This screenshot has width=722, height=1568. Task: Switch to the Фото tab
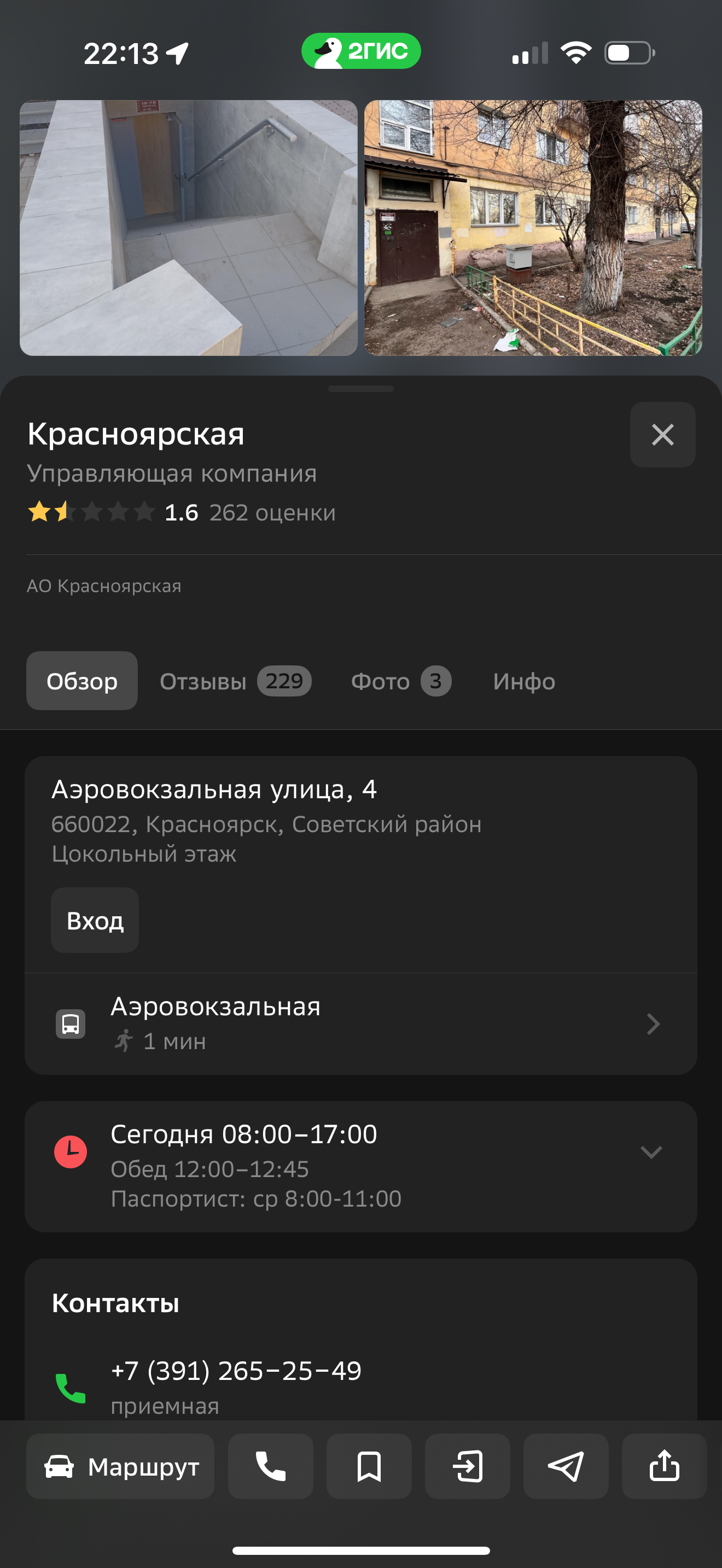(400, 681)
